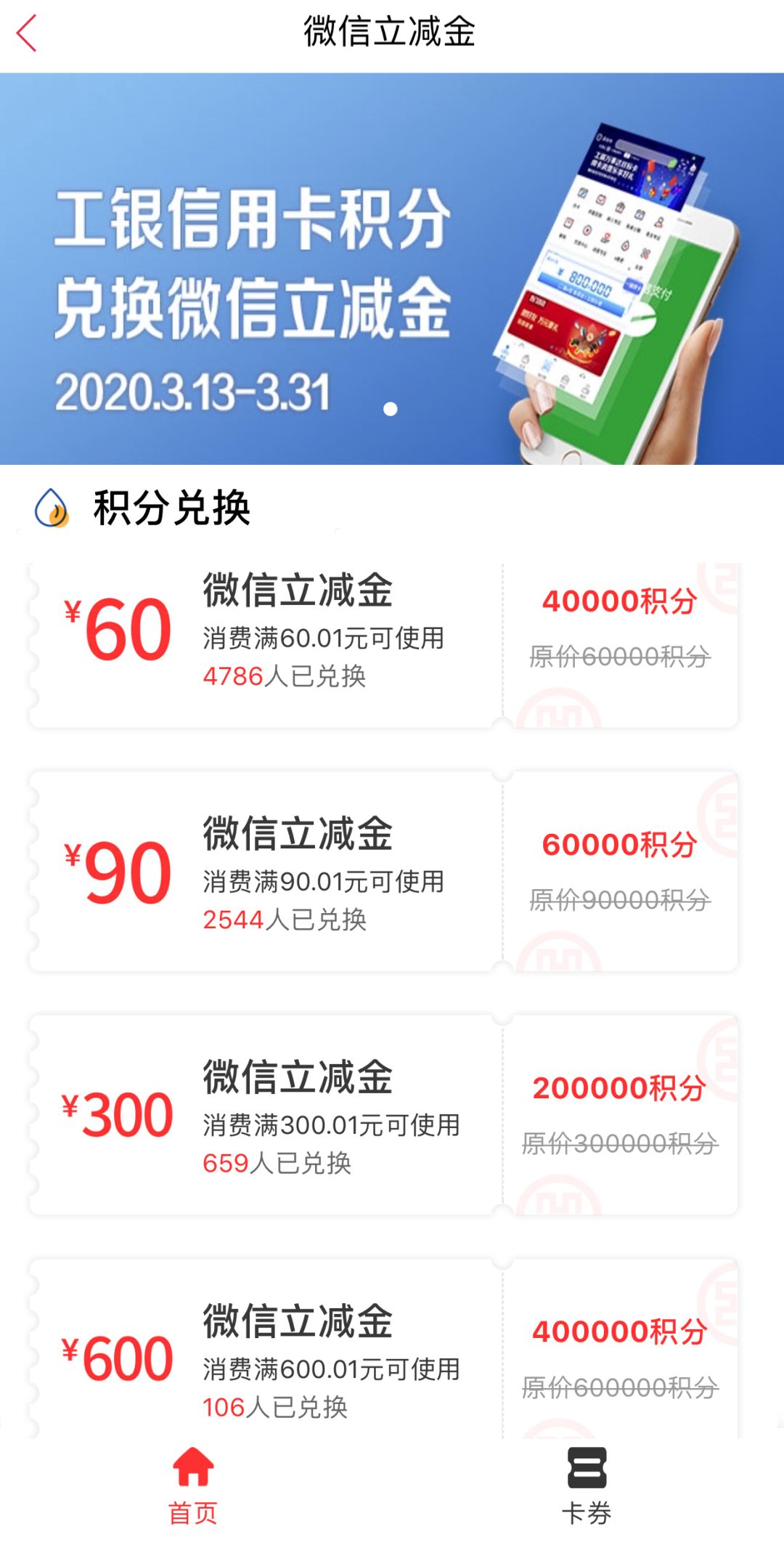Select the 200000积分 redemption option
The height and width of the screenshot is (1553, 784).
click(623, 1090)
